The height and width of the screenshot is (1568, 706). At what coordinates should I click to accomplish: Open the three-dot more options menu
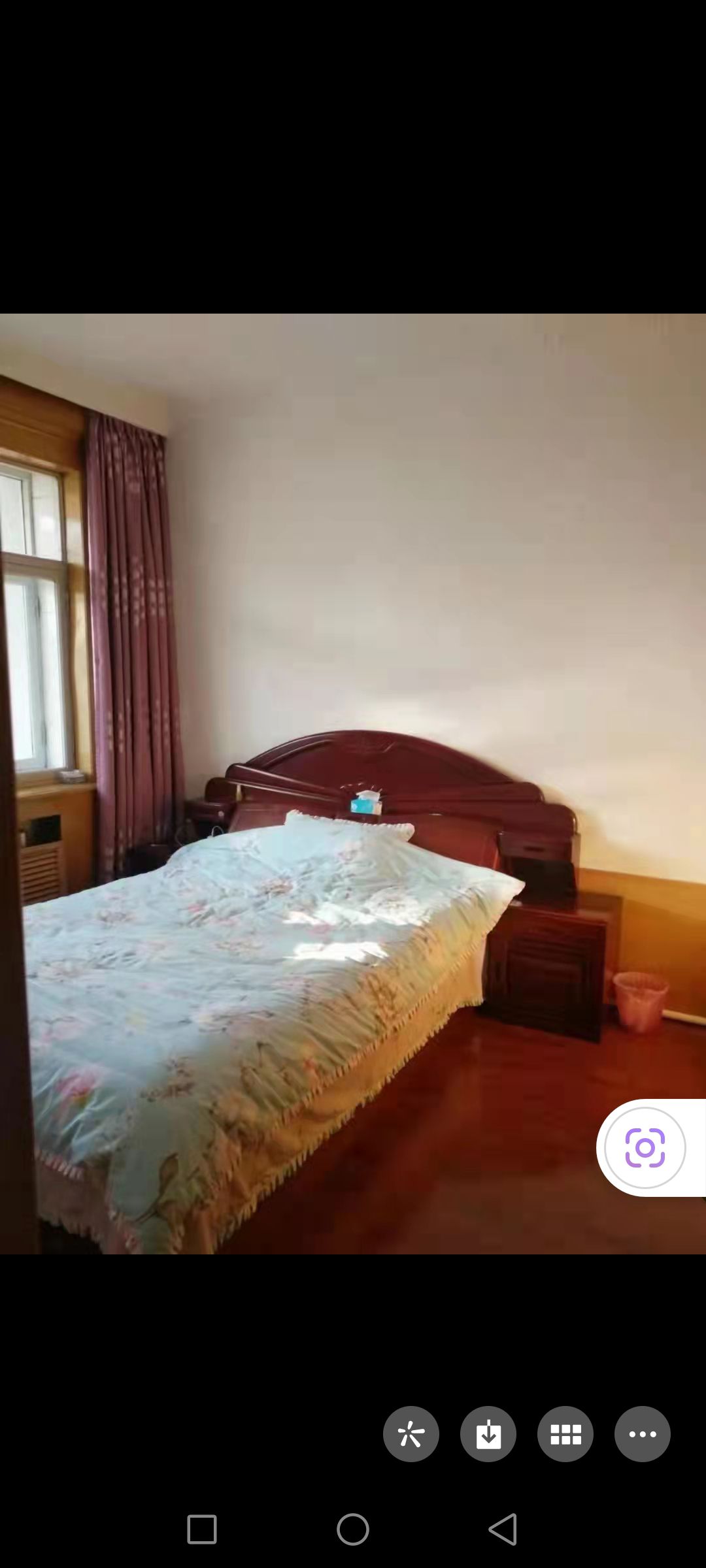(642, 1434)
